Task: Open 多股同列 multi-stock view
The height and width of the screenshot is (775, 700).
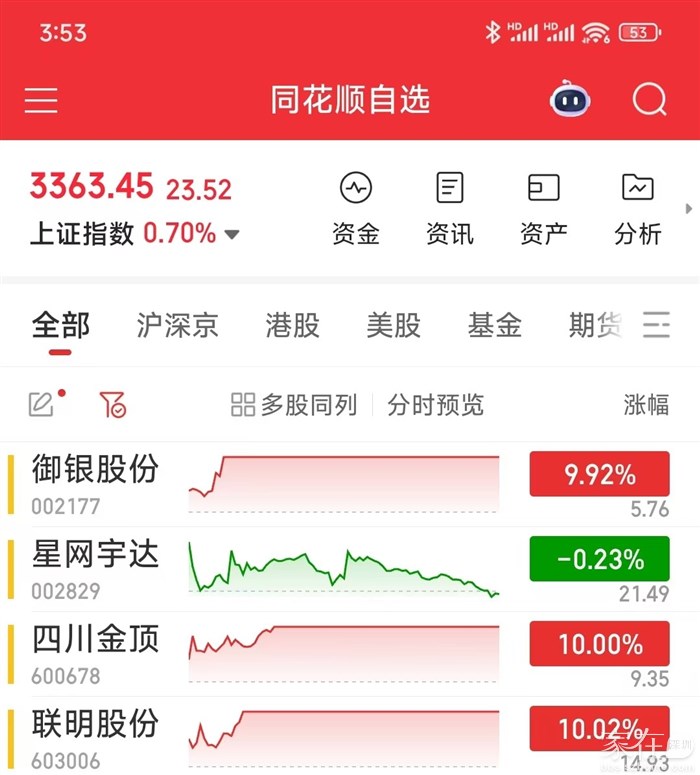Action: click(x=294, y=405)
